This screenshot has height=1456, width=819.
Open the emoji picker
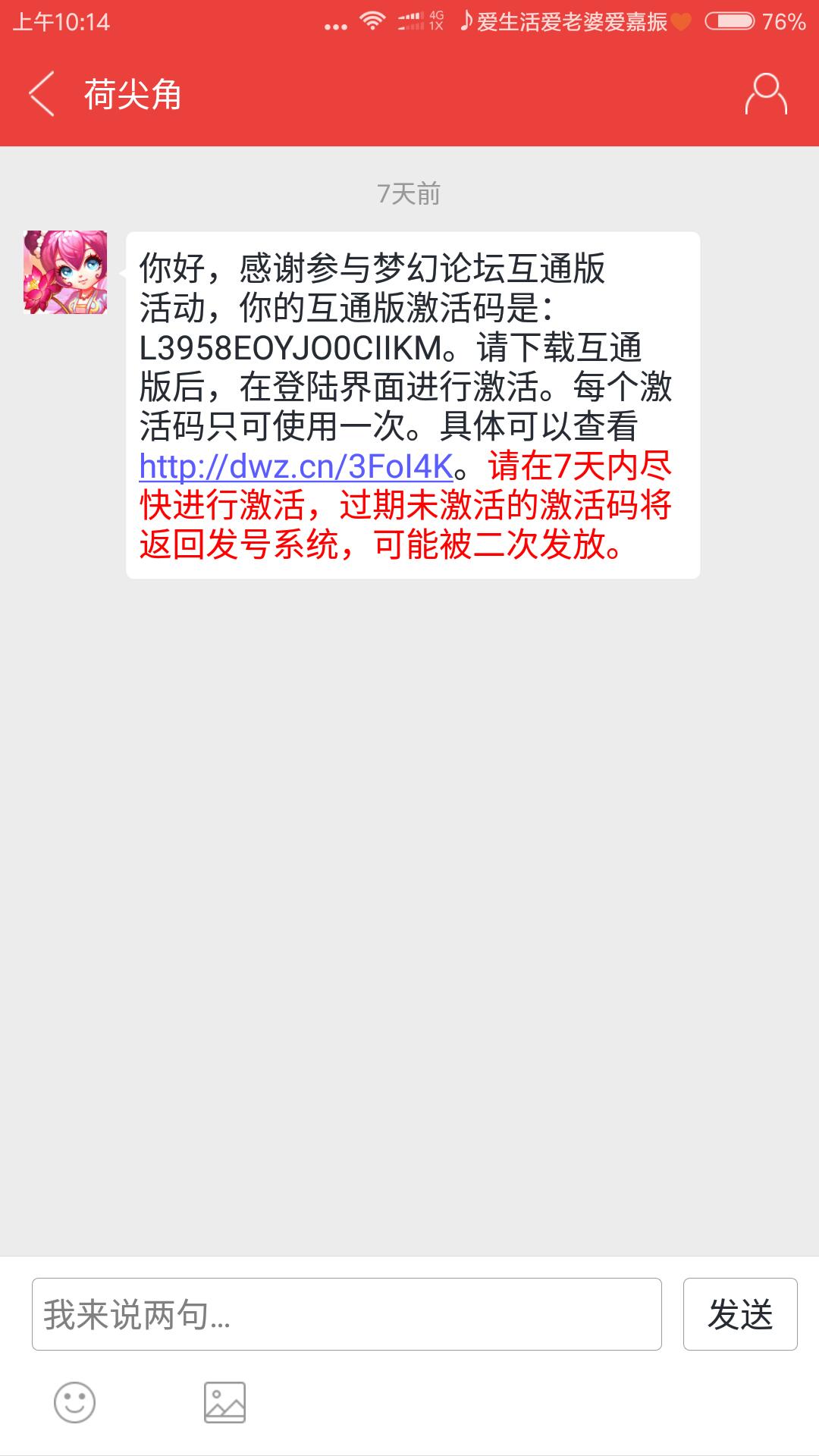point(74,1402)
